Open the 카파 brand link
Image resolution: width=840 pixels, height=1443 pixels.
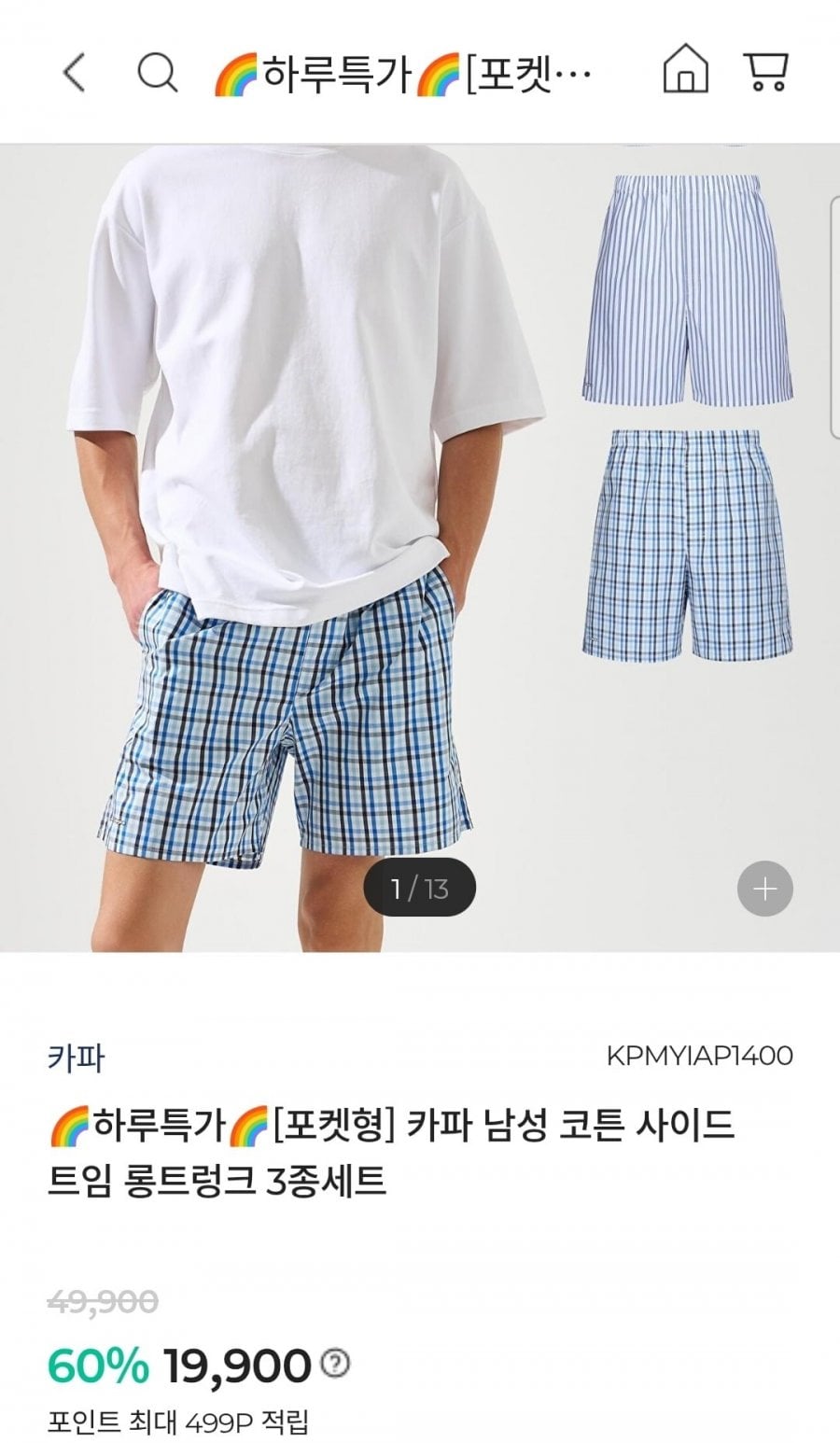(76, 1058)
